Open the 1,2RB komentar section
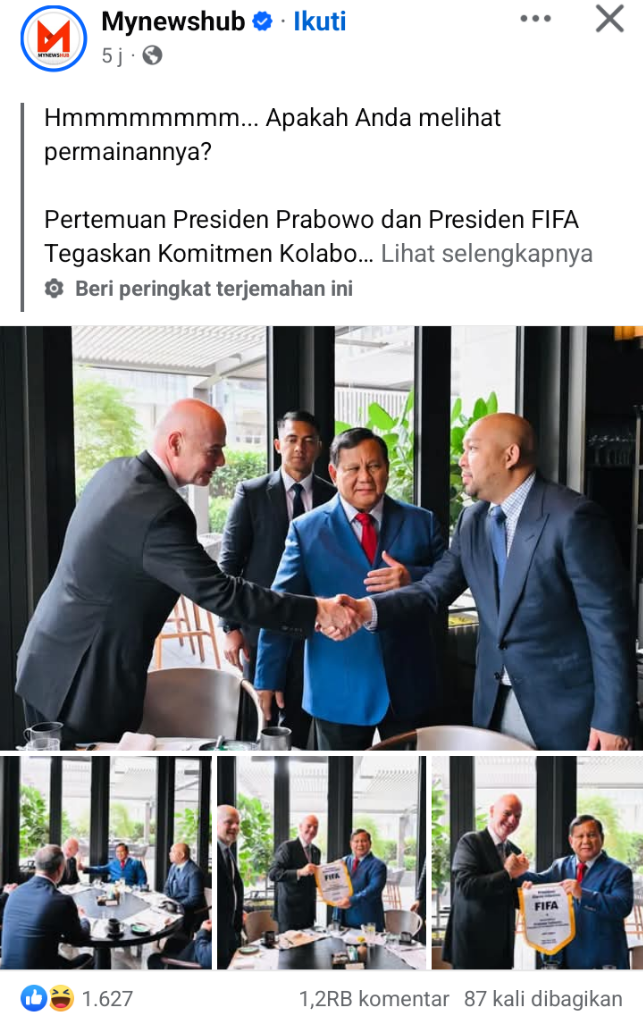The width and height of the screenshot is (643, 1024). pos(373,998)
